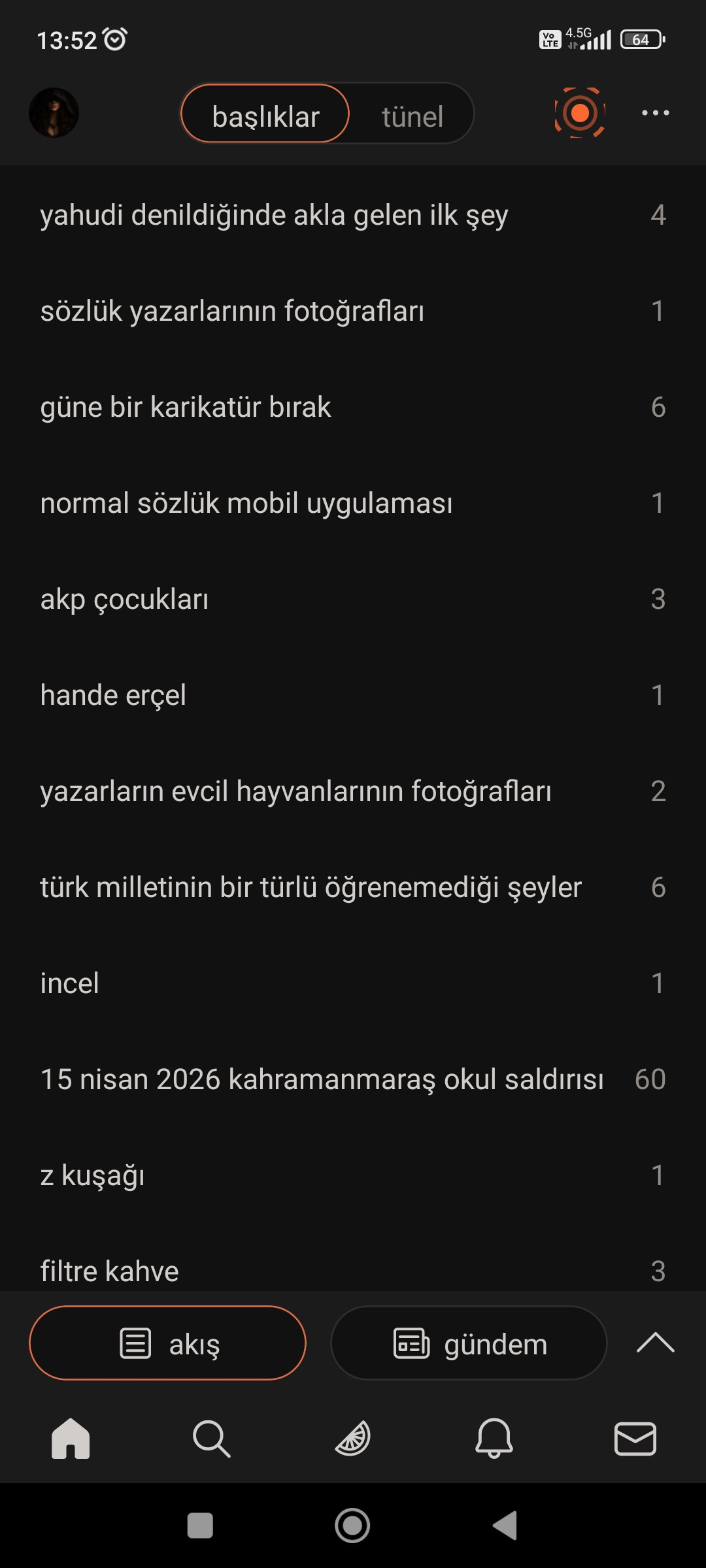Tap the orange circular record icon
Screen dimensions: 706x1568
tap(579, 113)
